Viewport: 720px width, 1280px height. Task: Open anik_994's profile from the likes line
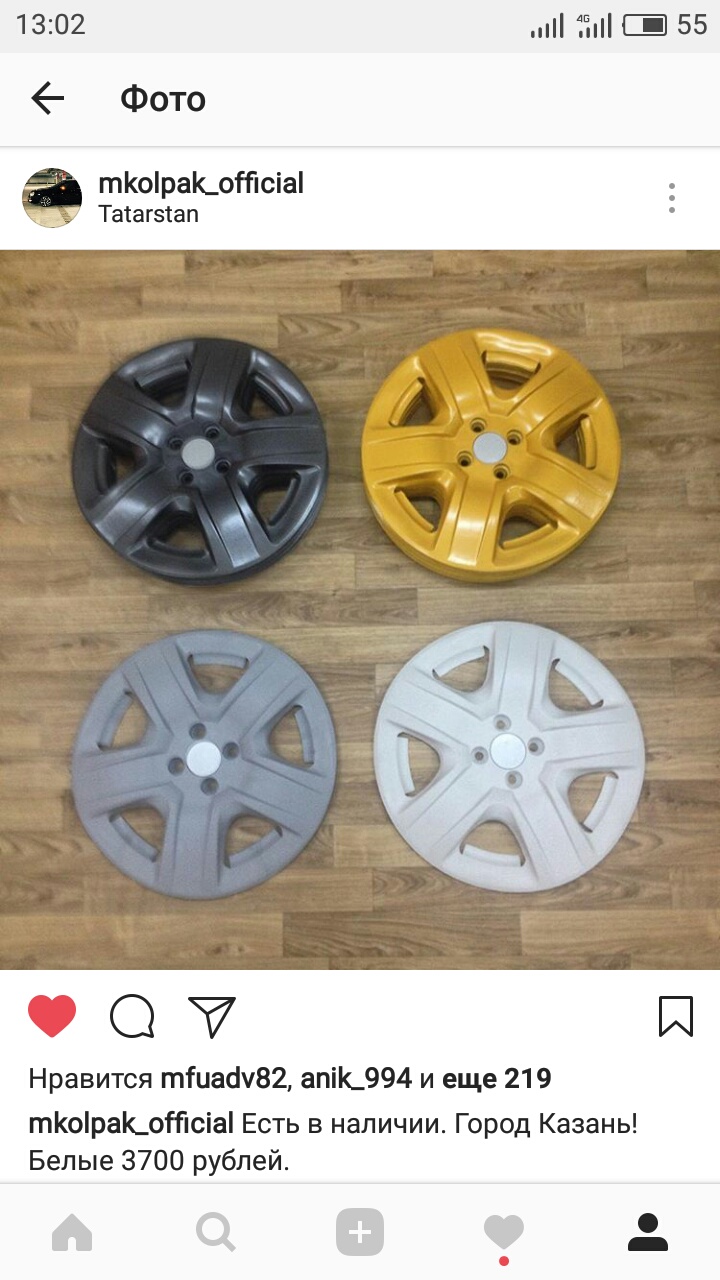[x=355, y=1079]
